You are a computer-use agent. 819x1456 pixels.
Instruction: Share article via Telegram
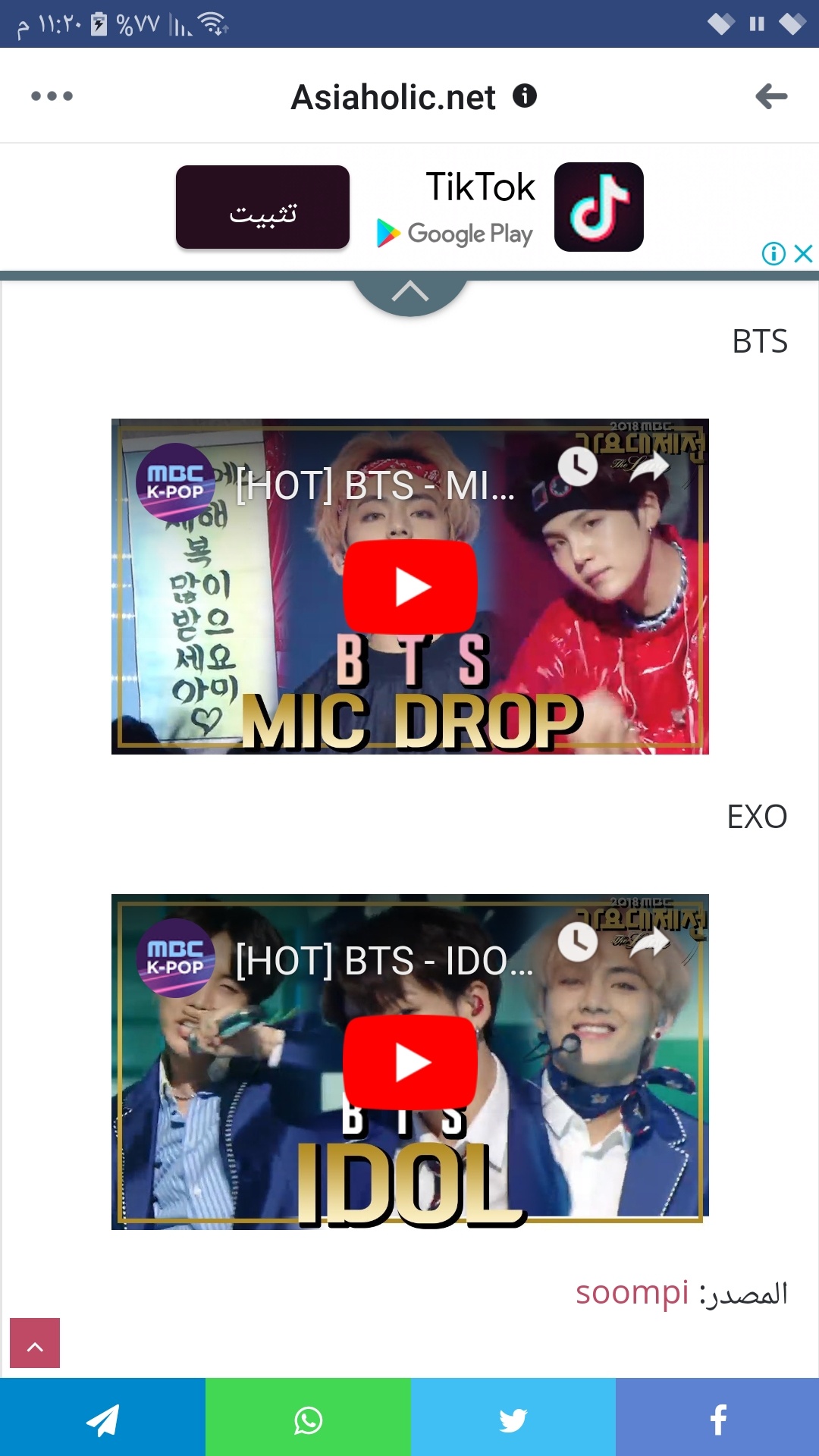(102, 1420)
